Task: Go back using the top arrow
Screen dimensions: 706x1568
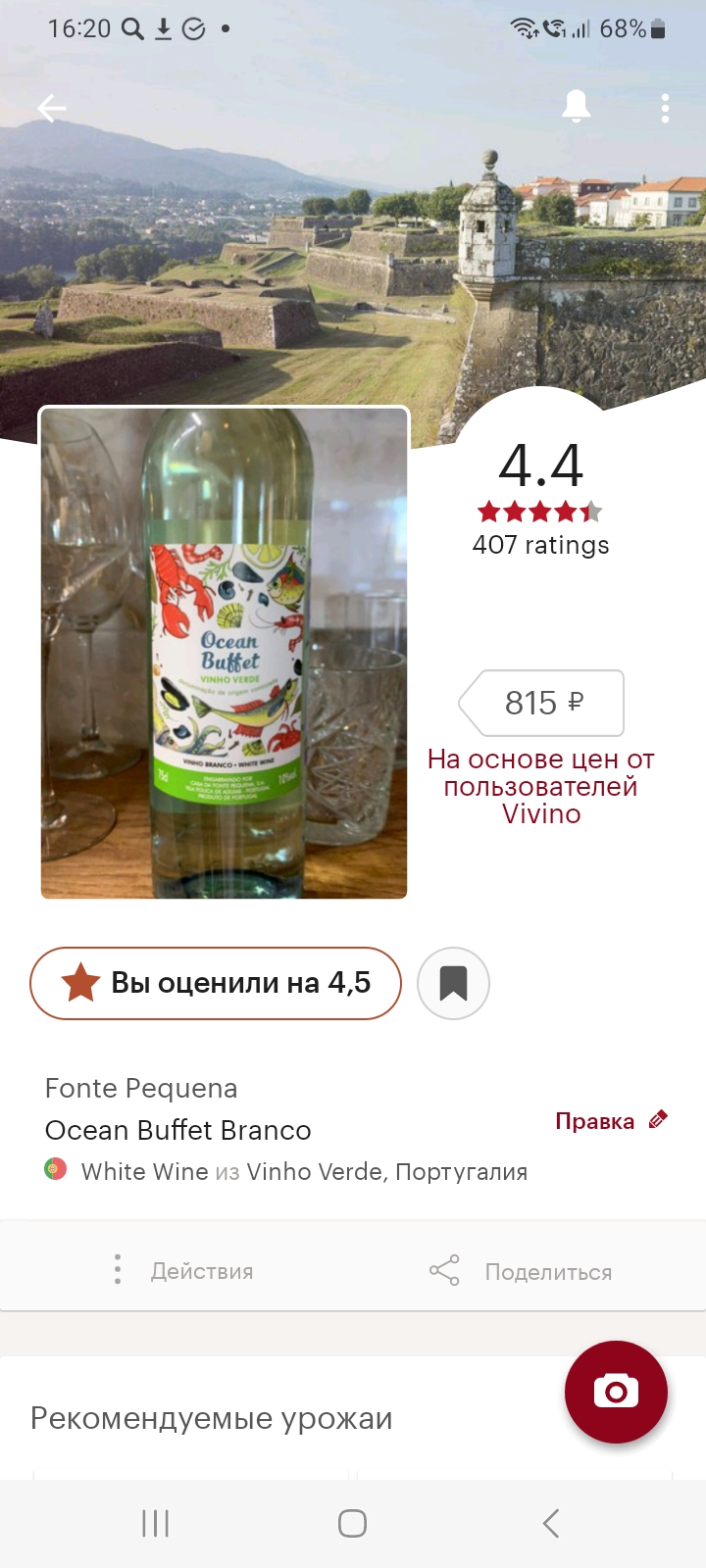Action: 52,109
